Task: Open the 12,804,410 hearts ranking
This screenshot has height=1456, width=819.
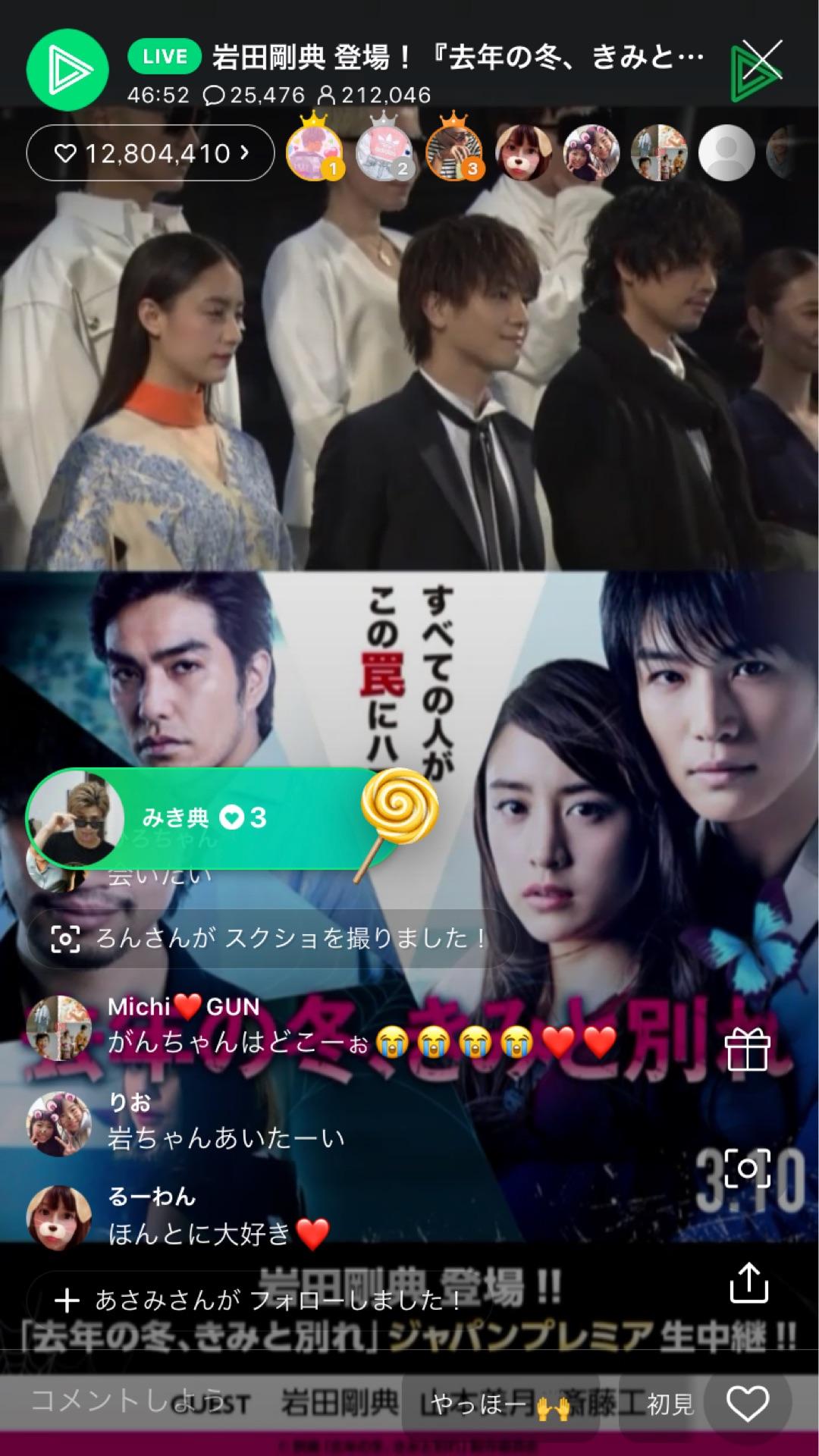Action: pos(150,154)
